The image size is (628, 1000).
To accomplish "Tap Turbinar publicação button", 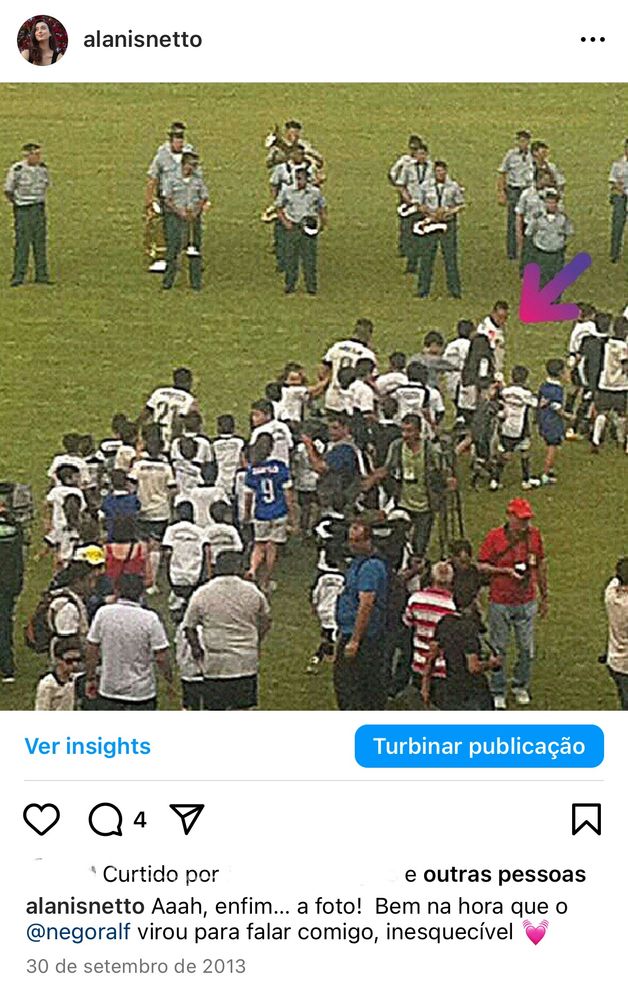I will click(479, 746).
